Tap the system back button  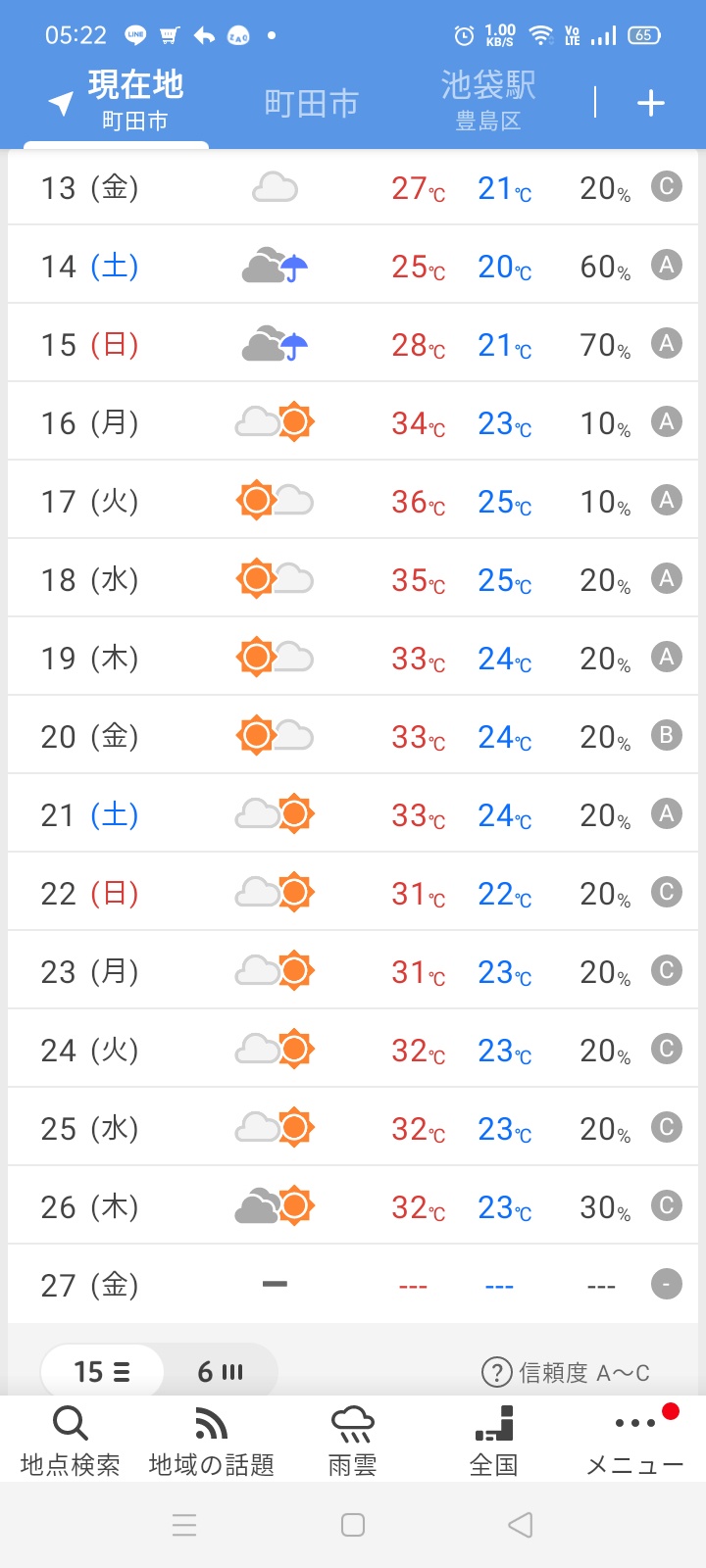(x=521, y=1525)
